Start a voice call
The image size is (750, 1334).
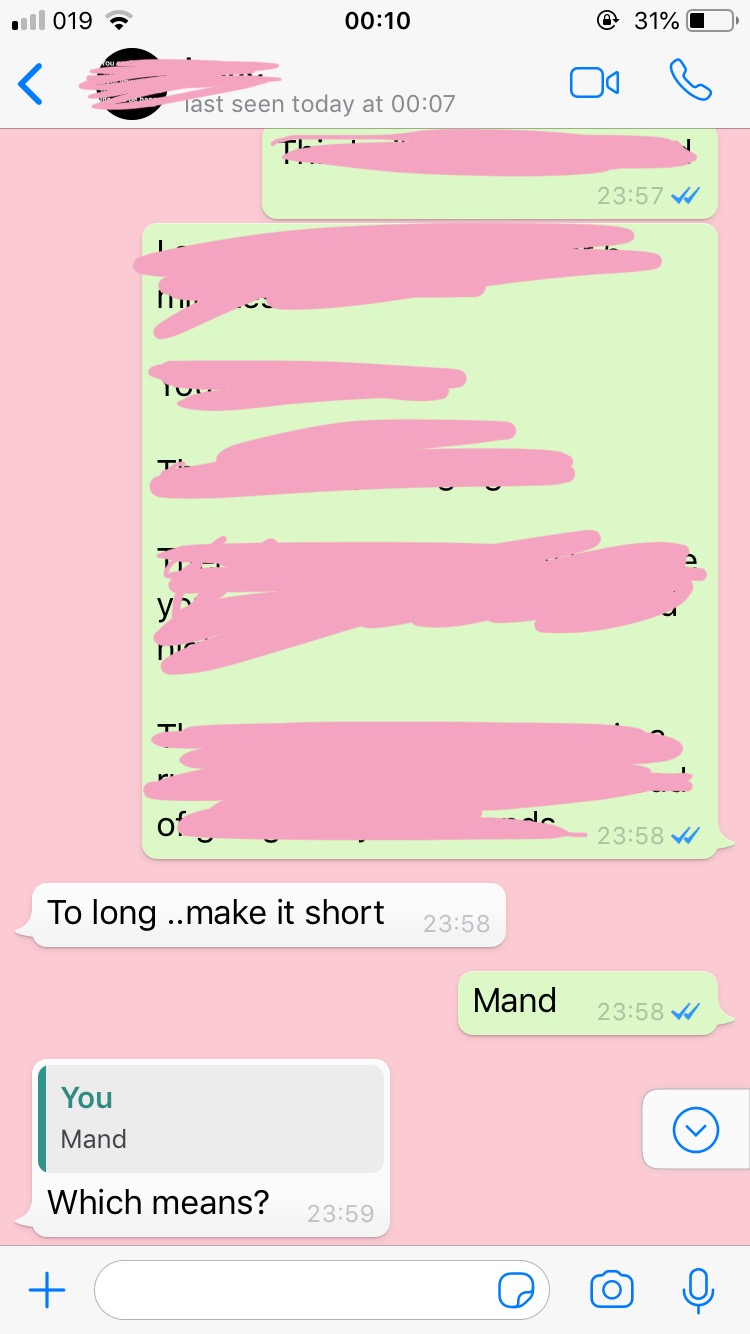(x=690, y=81)
